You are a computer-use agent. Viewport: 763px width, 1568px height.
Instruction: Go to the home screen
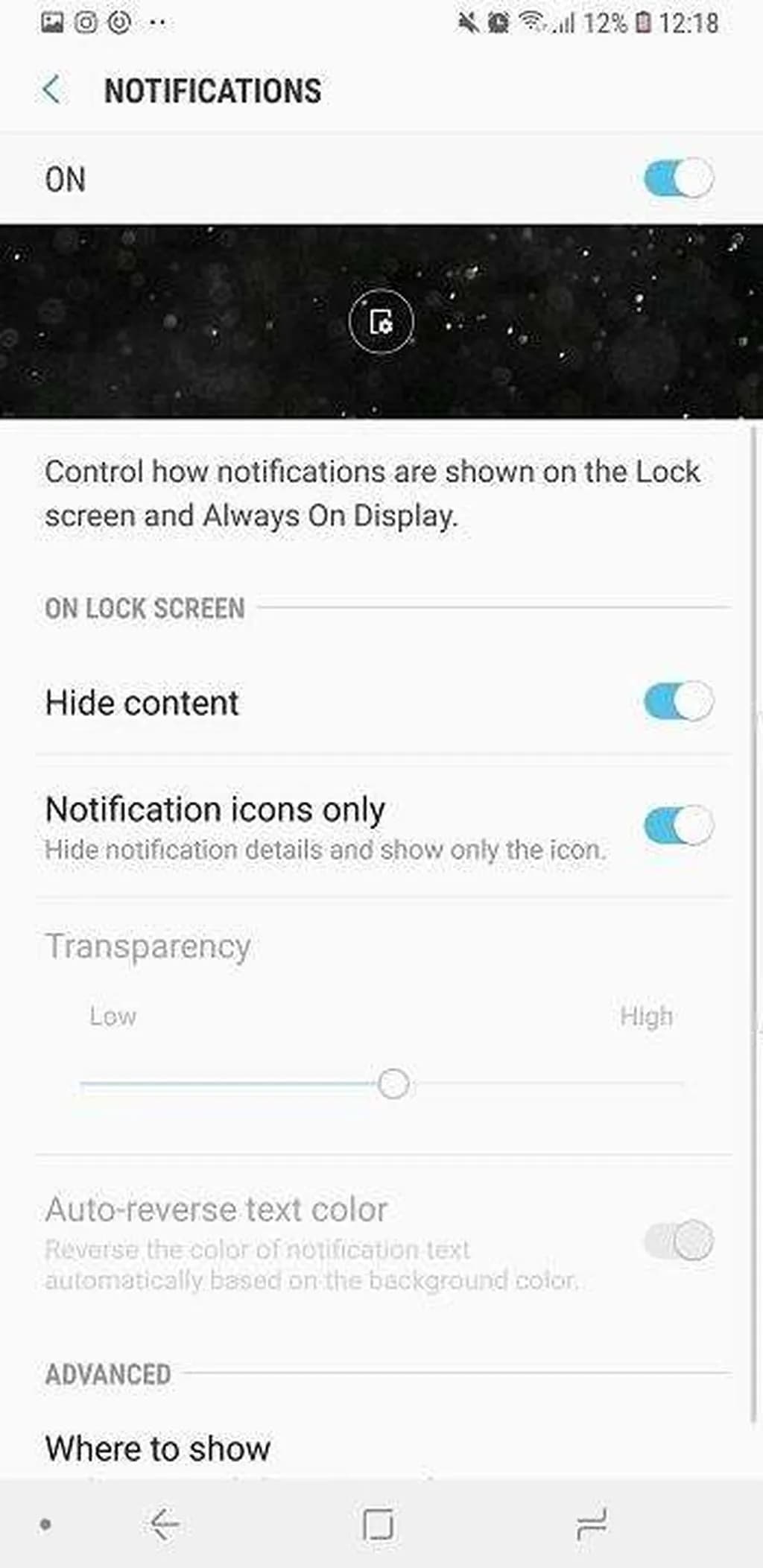click(379, 1525)
